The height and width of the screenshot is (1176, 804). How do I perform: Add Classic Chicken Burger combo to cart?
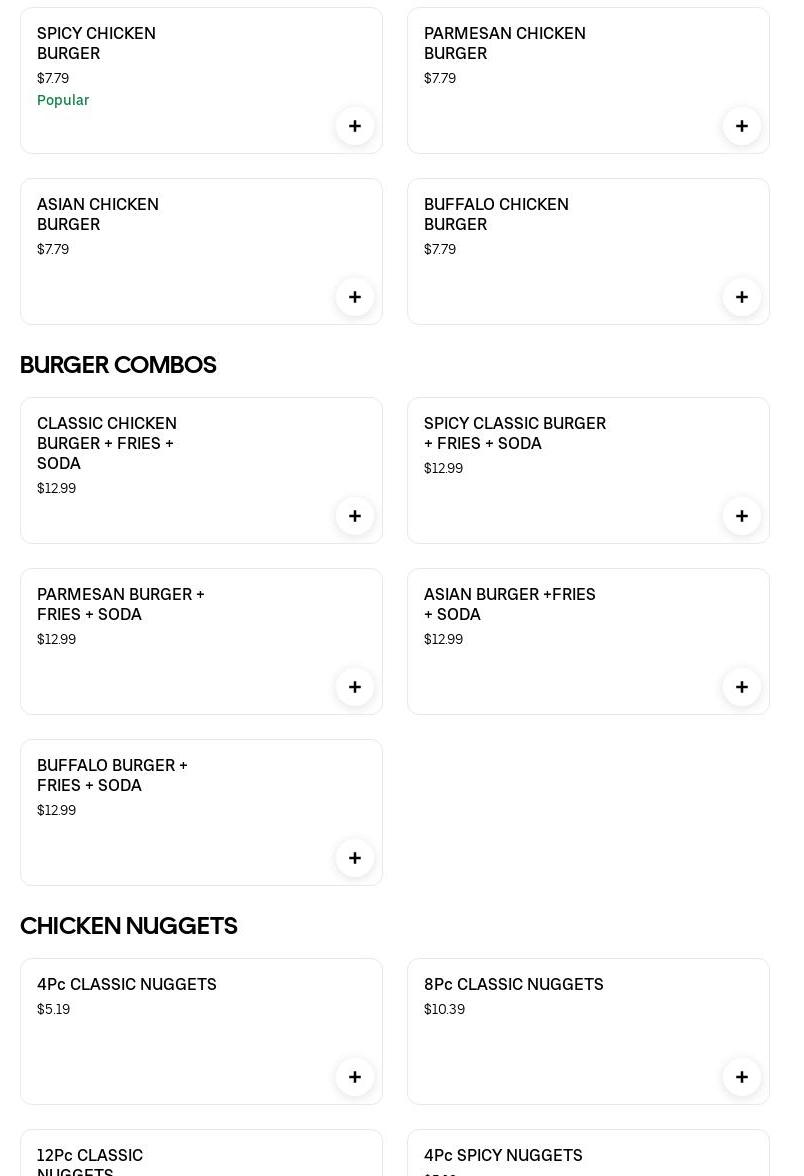pos(355,516)
